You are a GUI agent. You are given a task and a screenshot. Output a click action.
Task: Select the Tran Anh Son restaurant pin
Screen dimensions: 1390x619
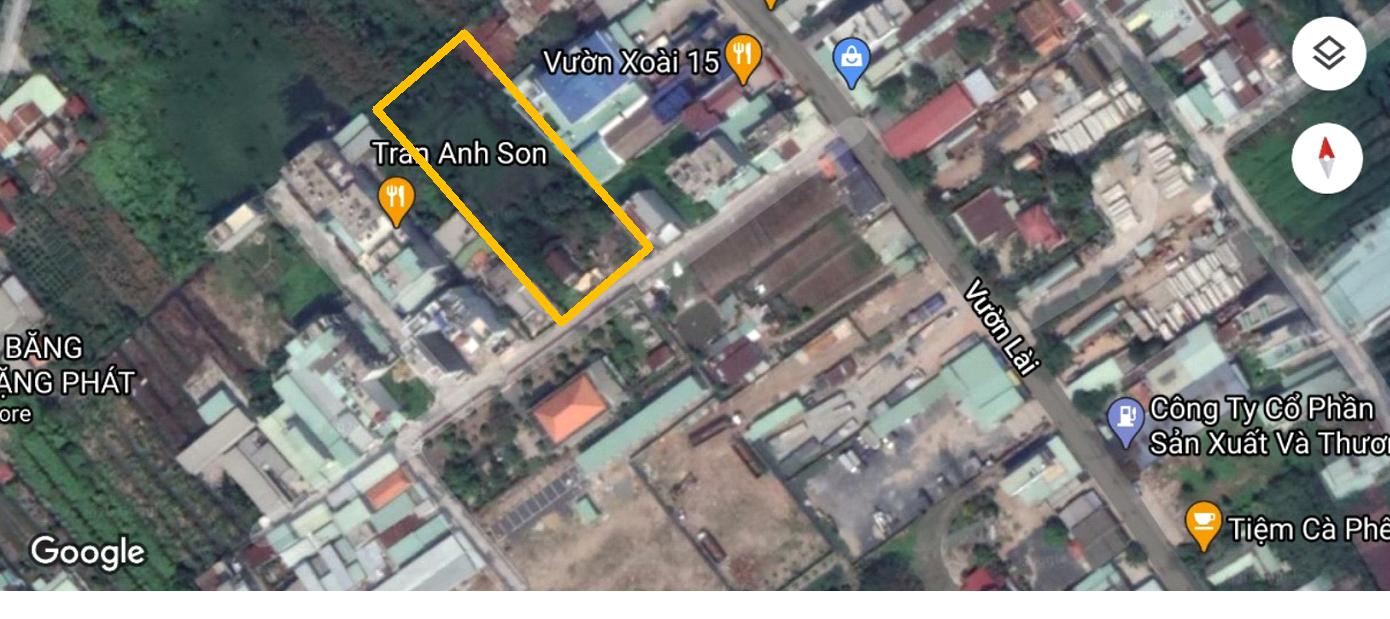pyautogui.click(x=397, y=199)
